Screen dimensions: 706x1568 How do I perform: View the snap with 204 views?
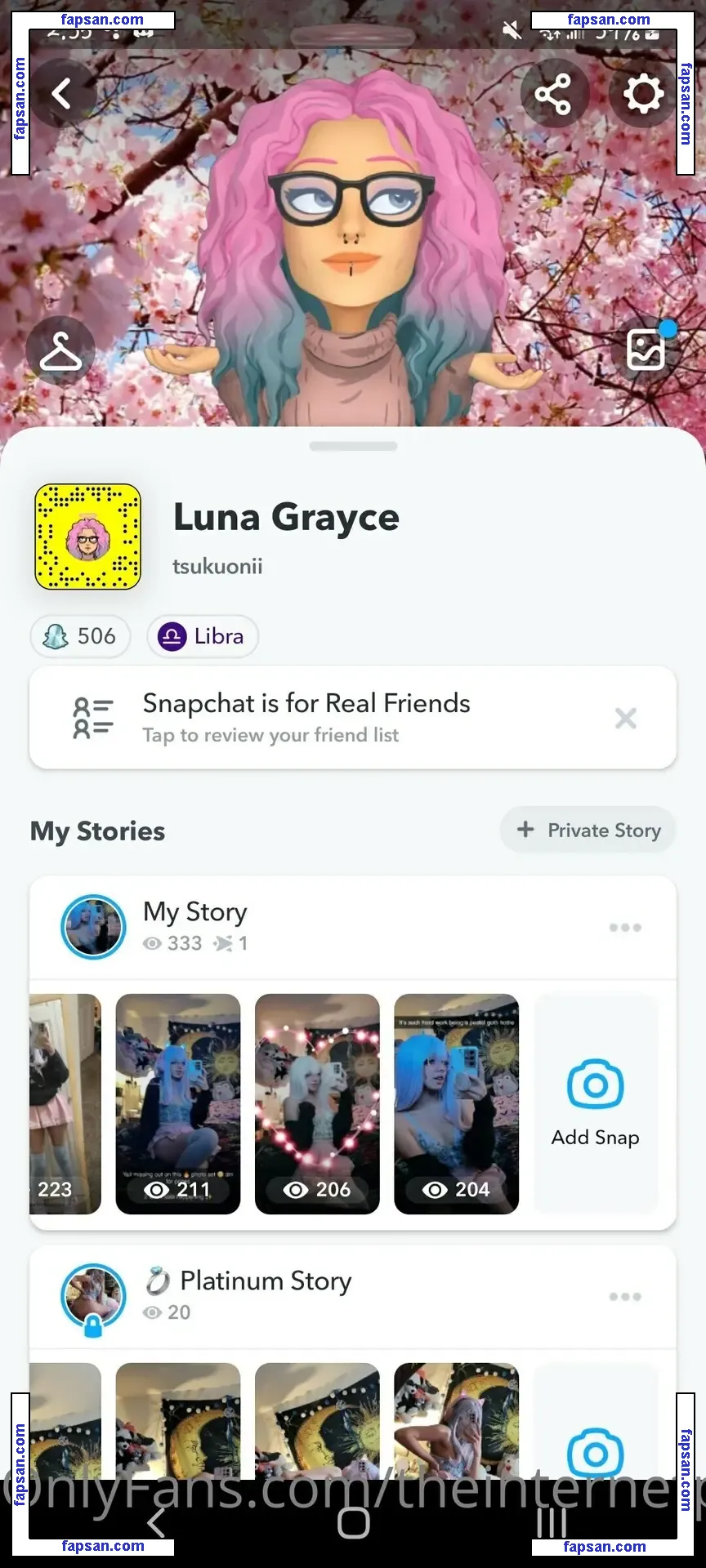pyautogui.click(x=456, y=1103)
